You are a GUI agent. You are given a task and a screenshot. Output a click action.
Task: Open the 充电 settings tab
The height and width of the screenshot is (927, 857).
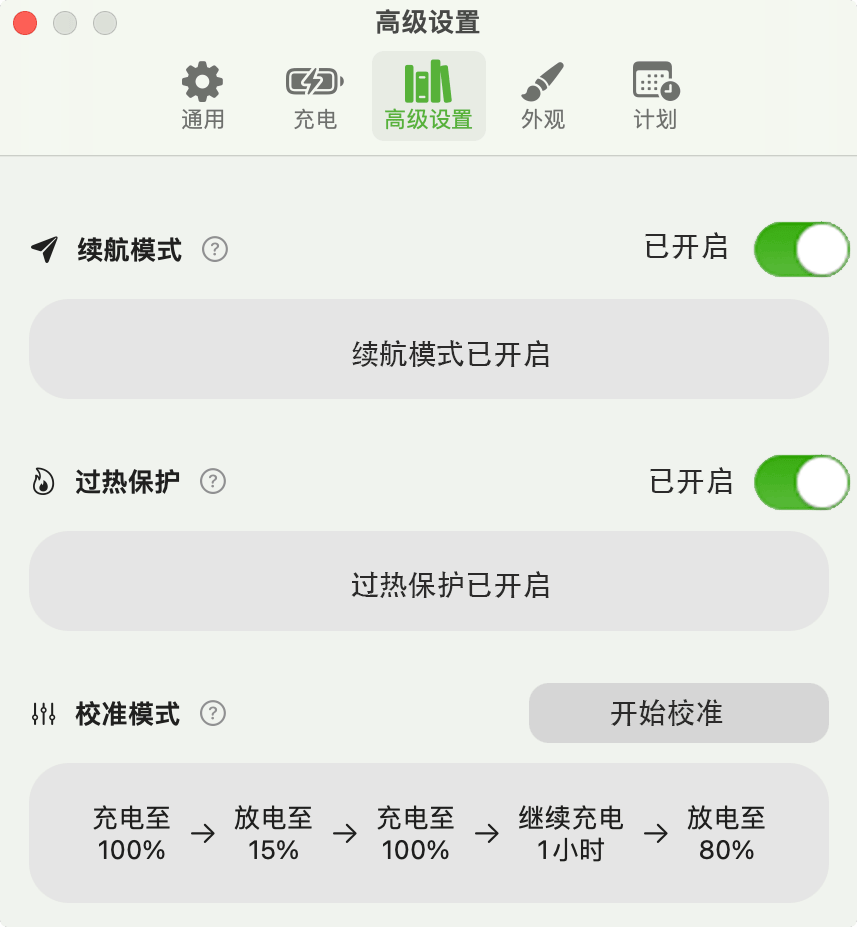click(x=315, y=96)
